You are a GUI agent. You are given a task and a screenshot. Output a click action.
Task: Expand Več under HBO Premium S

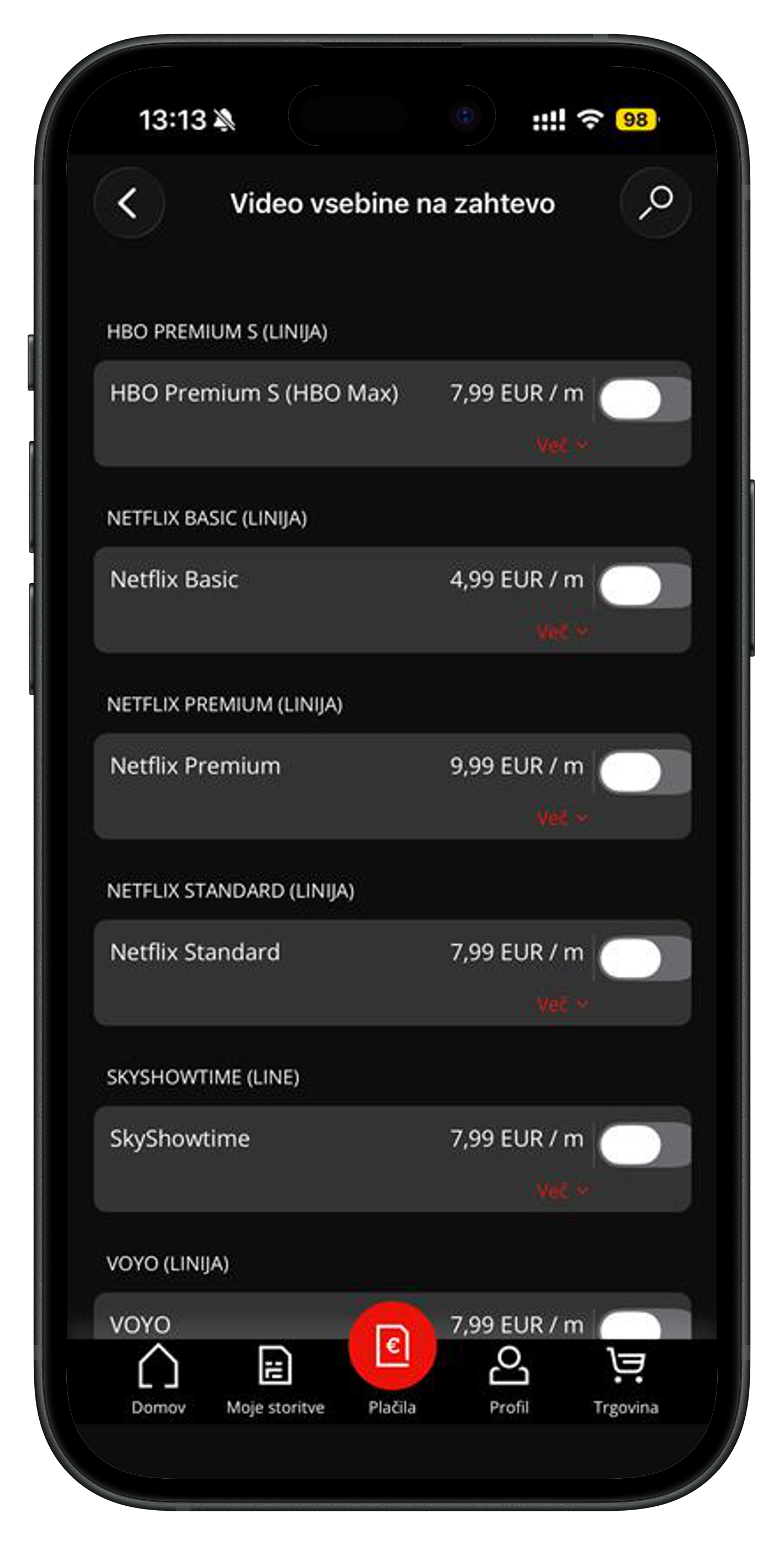tap(561, 445)
